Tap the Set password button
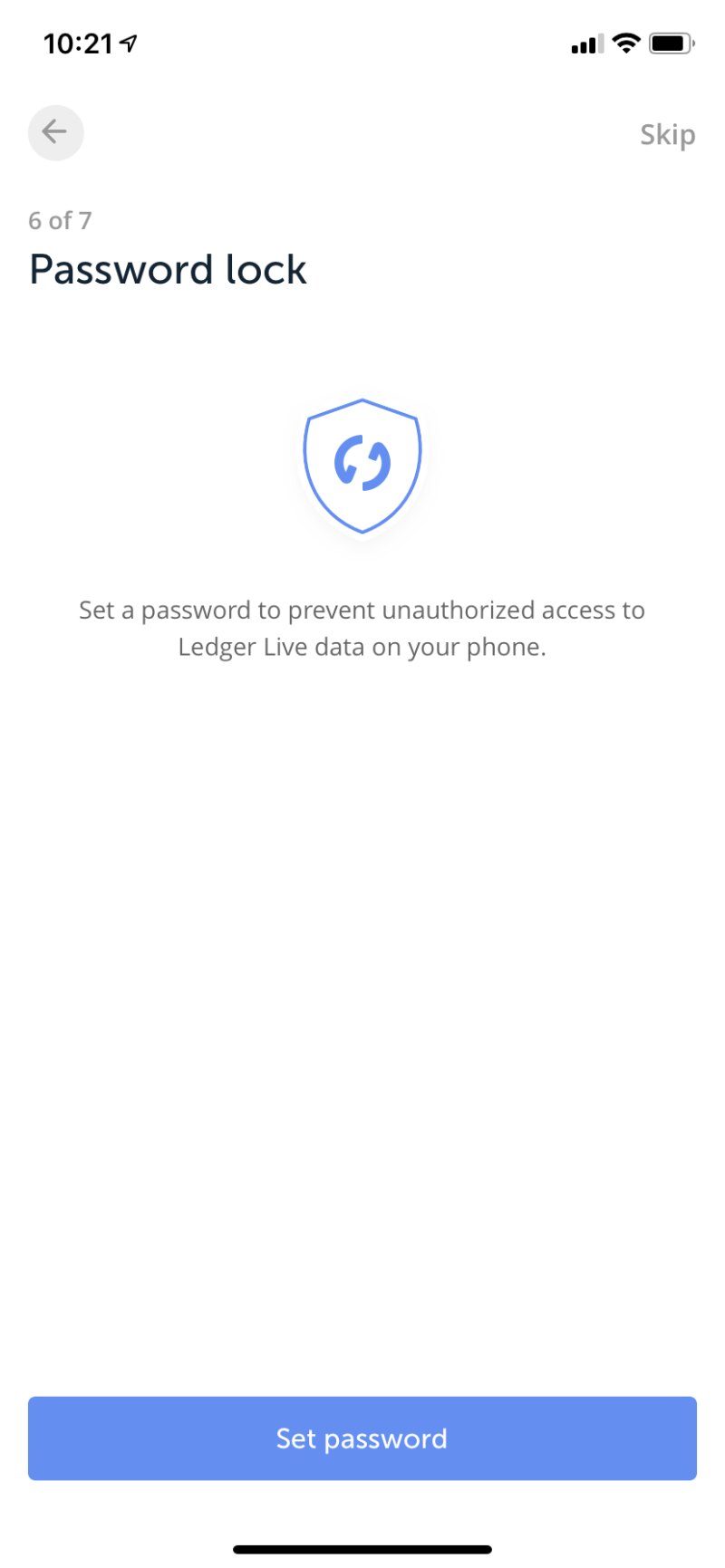This screenshot has width=725, height=1568. click(362, 1438)
